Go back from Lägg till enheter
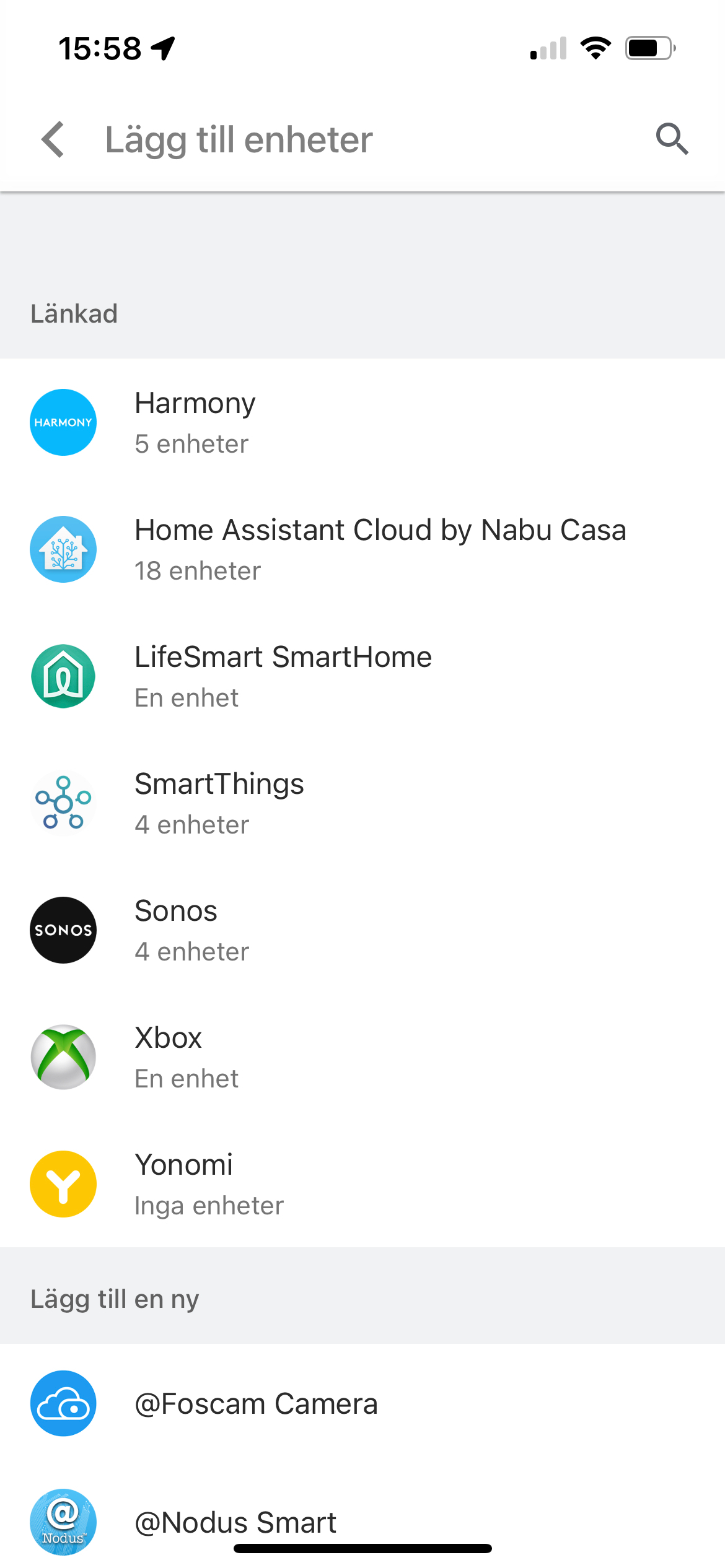The width and height of the screenshot is (725, 1568). point(53,139)
